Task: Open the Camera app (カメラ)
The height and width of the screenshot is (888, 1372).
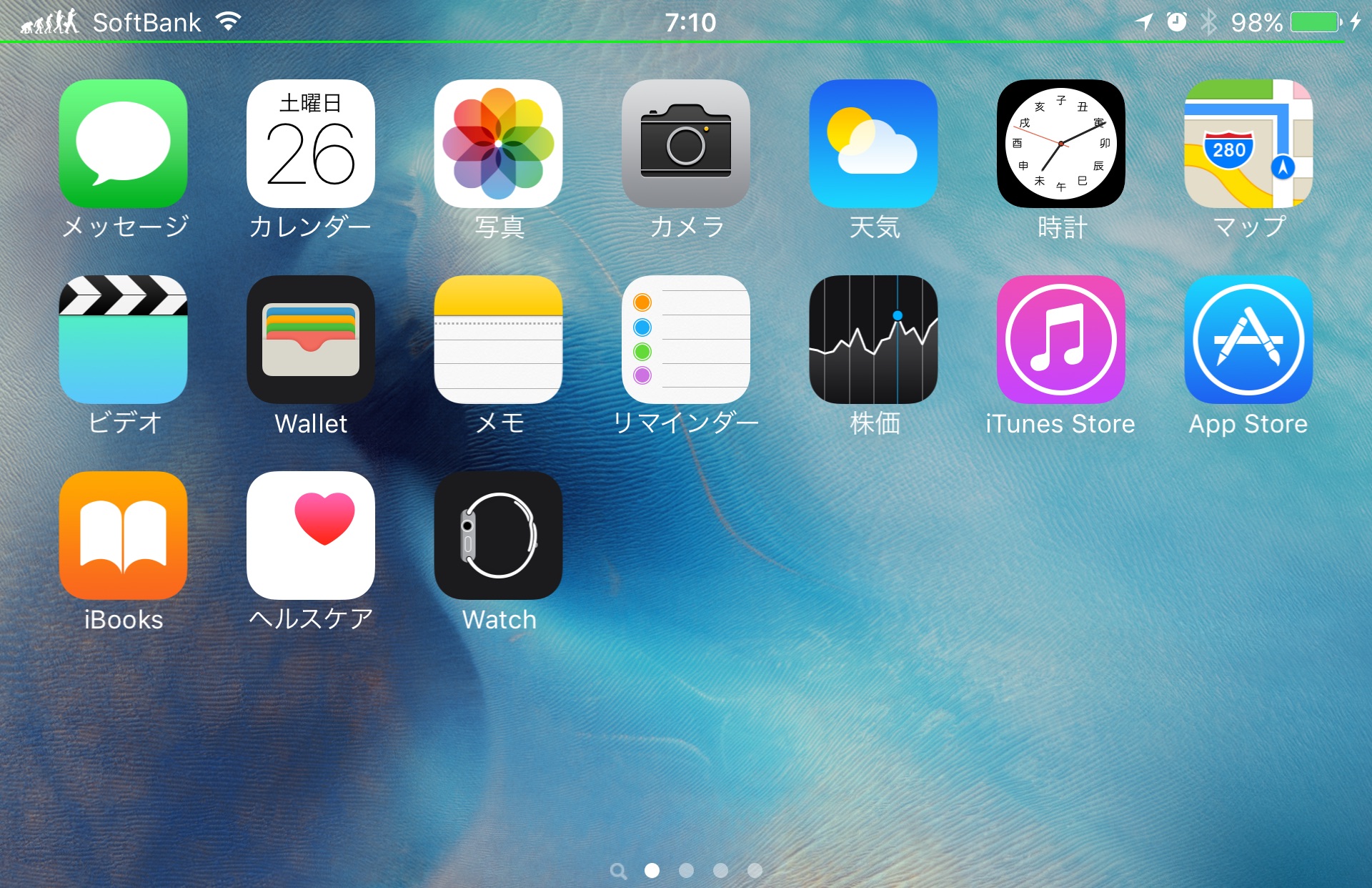Action: (x=686, y=144)
